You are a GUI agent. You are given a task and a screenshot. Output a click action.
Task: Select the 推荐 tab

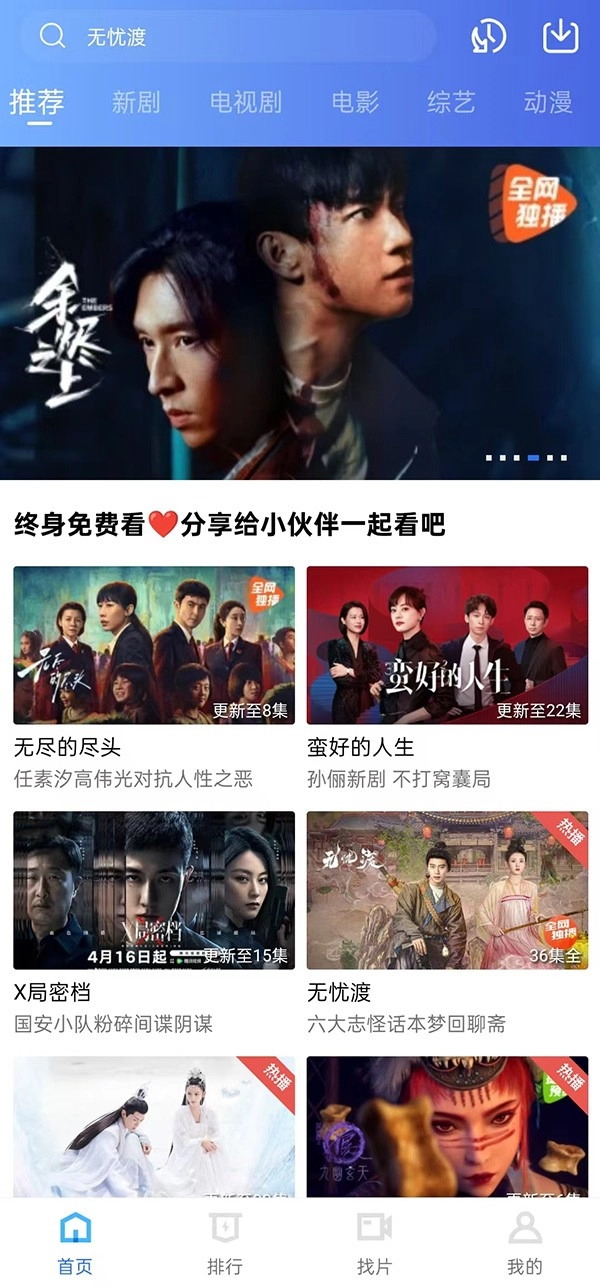(37, 102)
